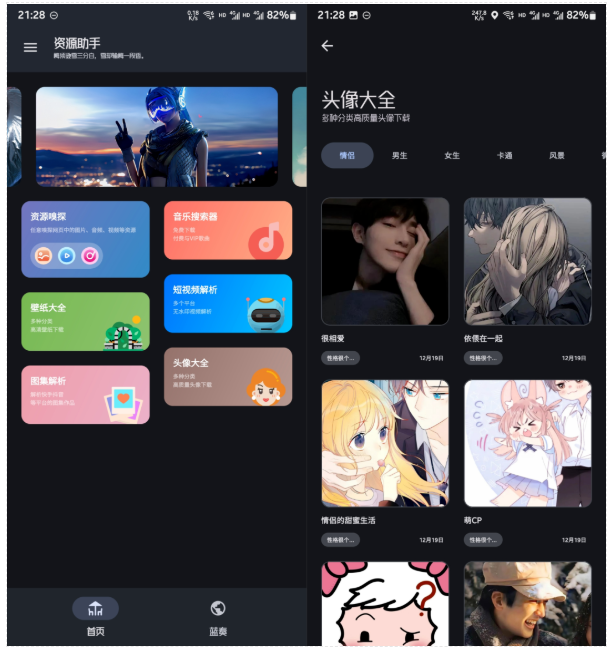Switch to the 女生 category tab

(x=452, y=155)
